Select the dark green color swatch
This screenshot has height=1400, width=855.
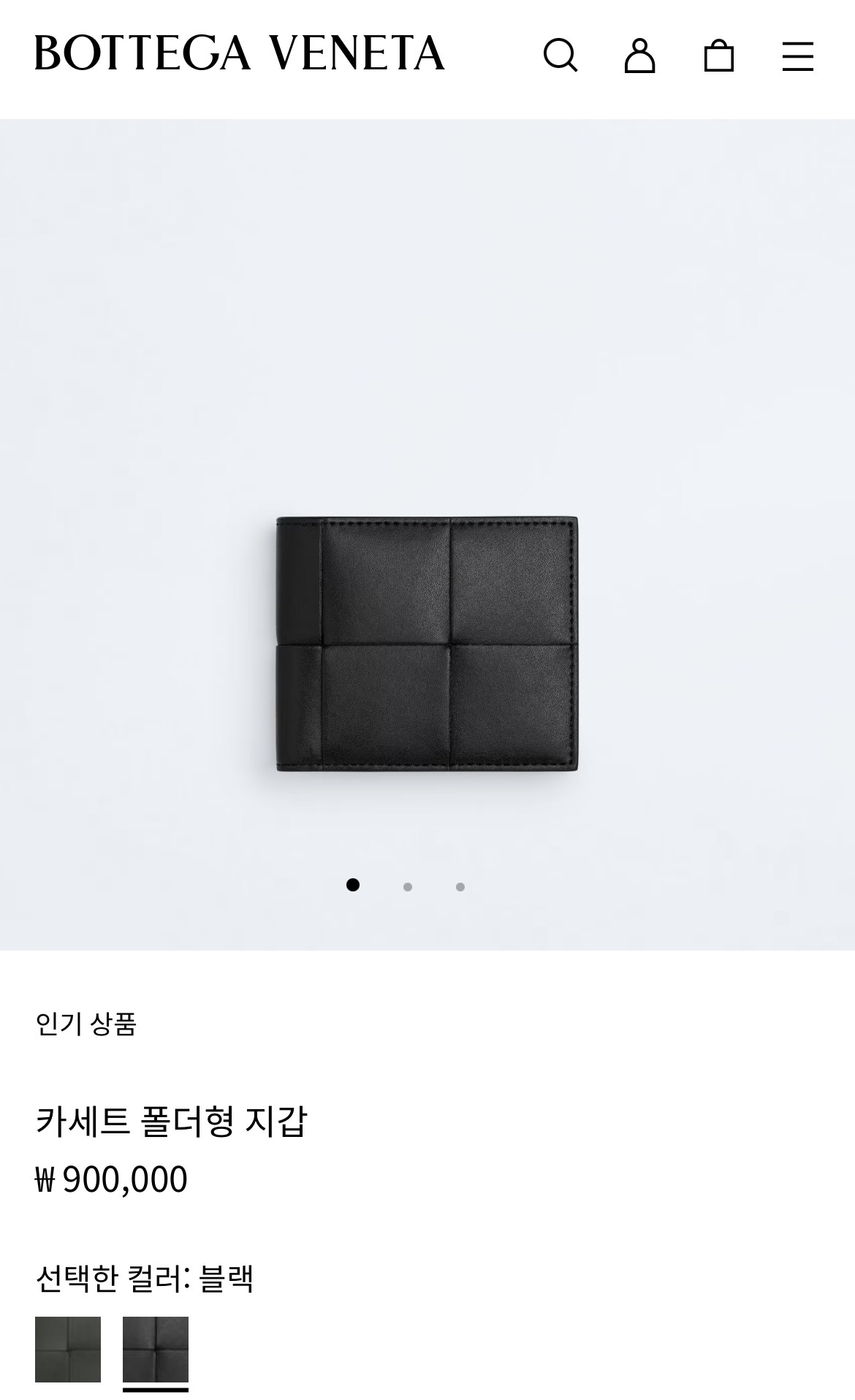68,1349
